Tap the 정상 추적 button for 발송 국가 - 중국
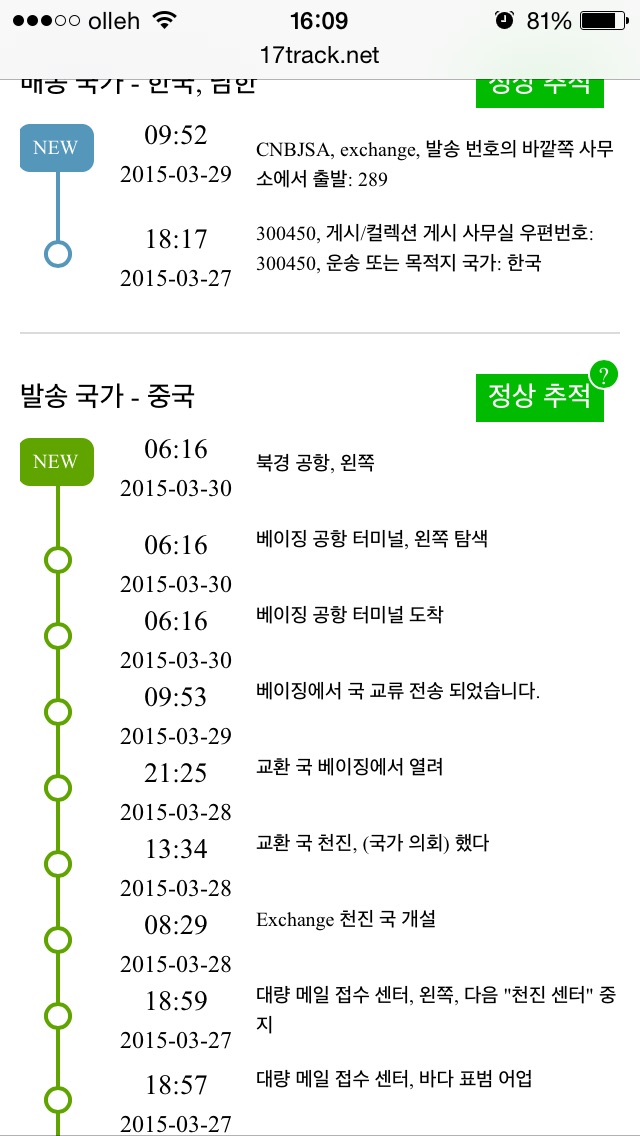Viewport: 640px width, 1136px height. [538, 396]
